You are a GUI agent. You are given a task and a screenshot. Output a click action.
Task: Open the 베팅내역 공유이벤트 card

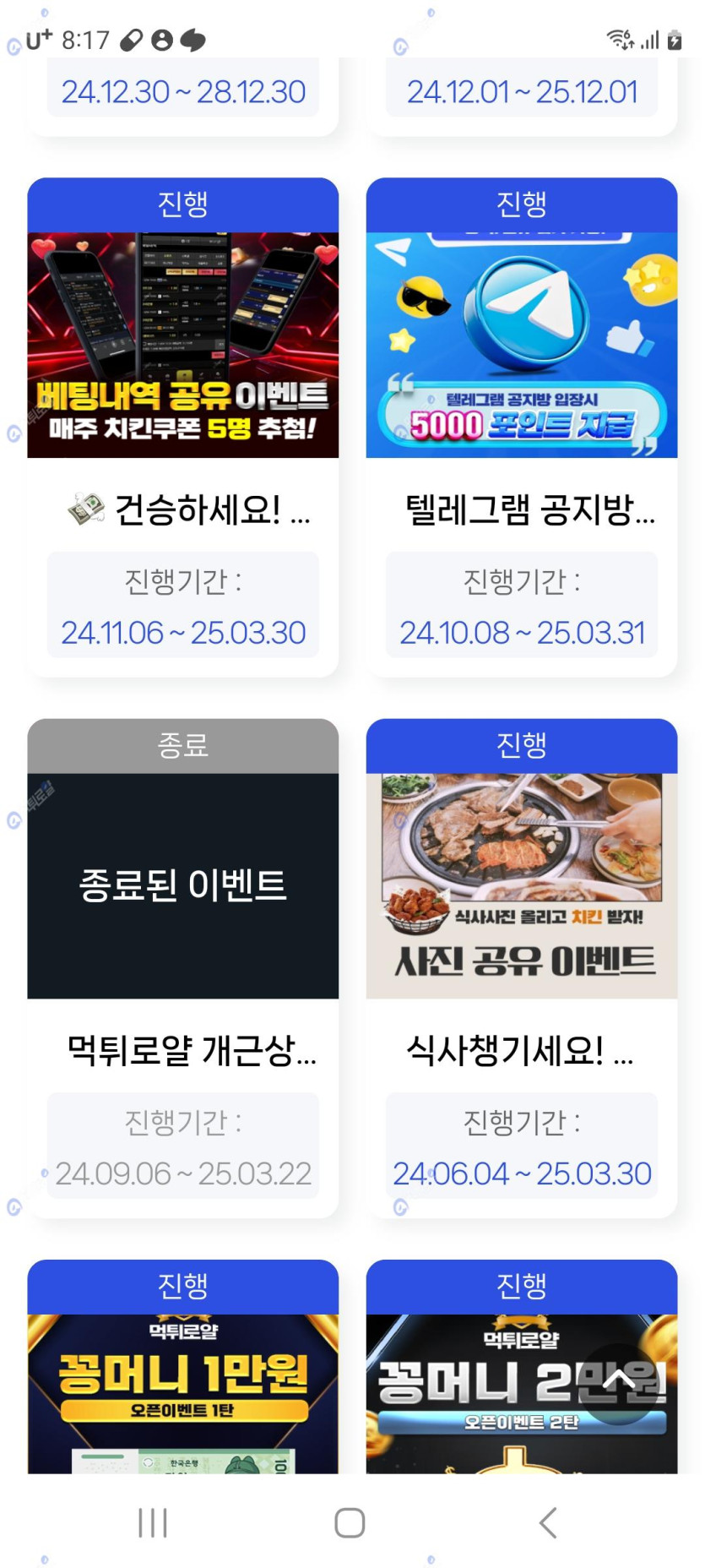tap(182, 427)
